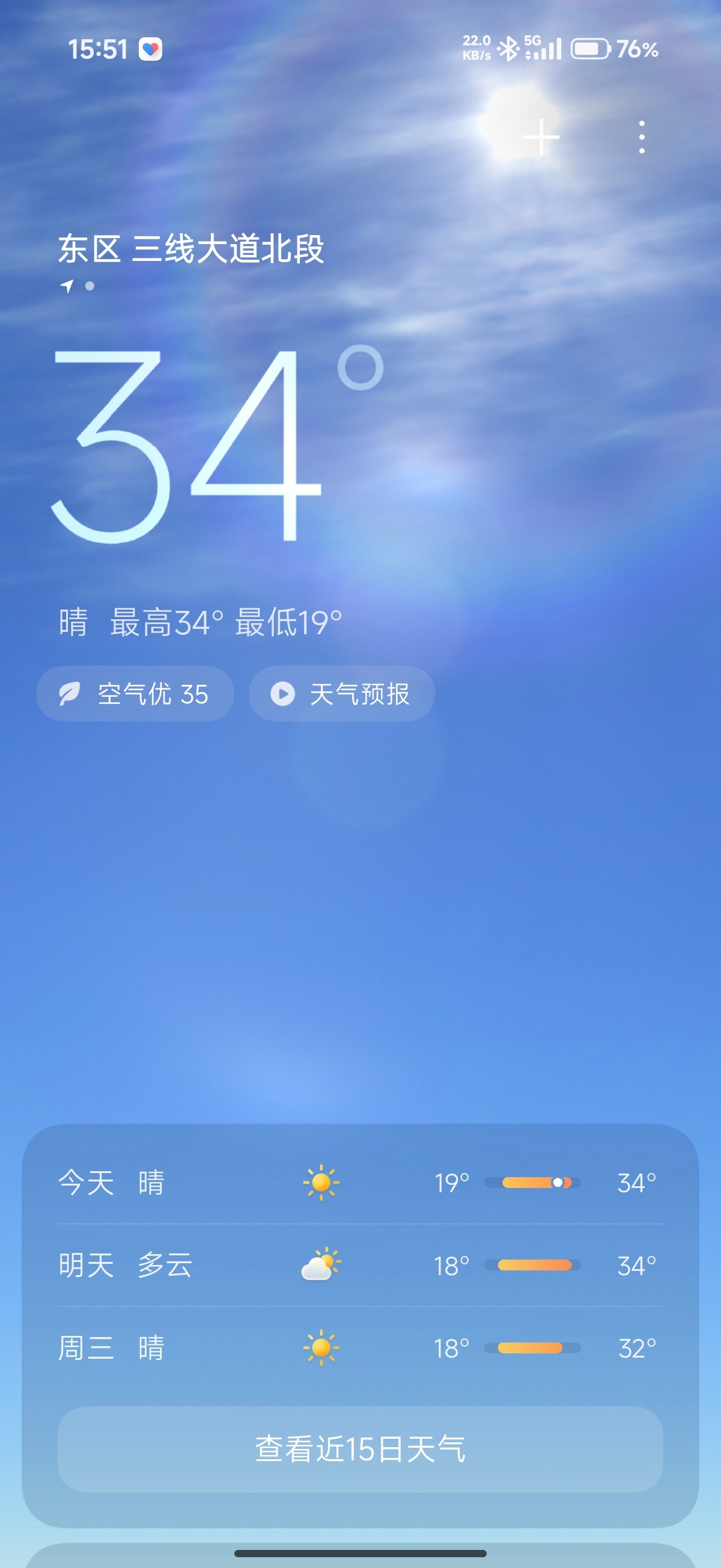The height and width of the screenshot is (1568, 721).
Task: Open the 空气优 35 air quality panel
Action: pos(135,693)
